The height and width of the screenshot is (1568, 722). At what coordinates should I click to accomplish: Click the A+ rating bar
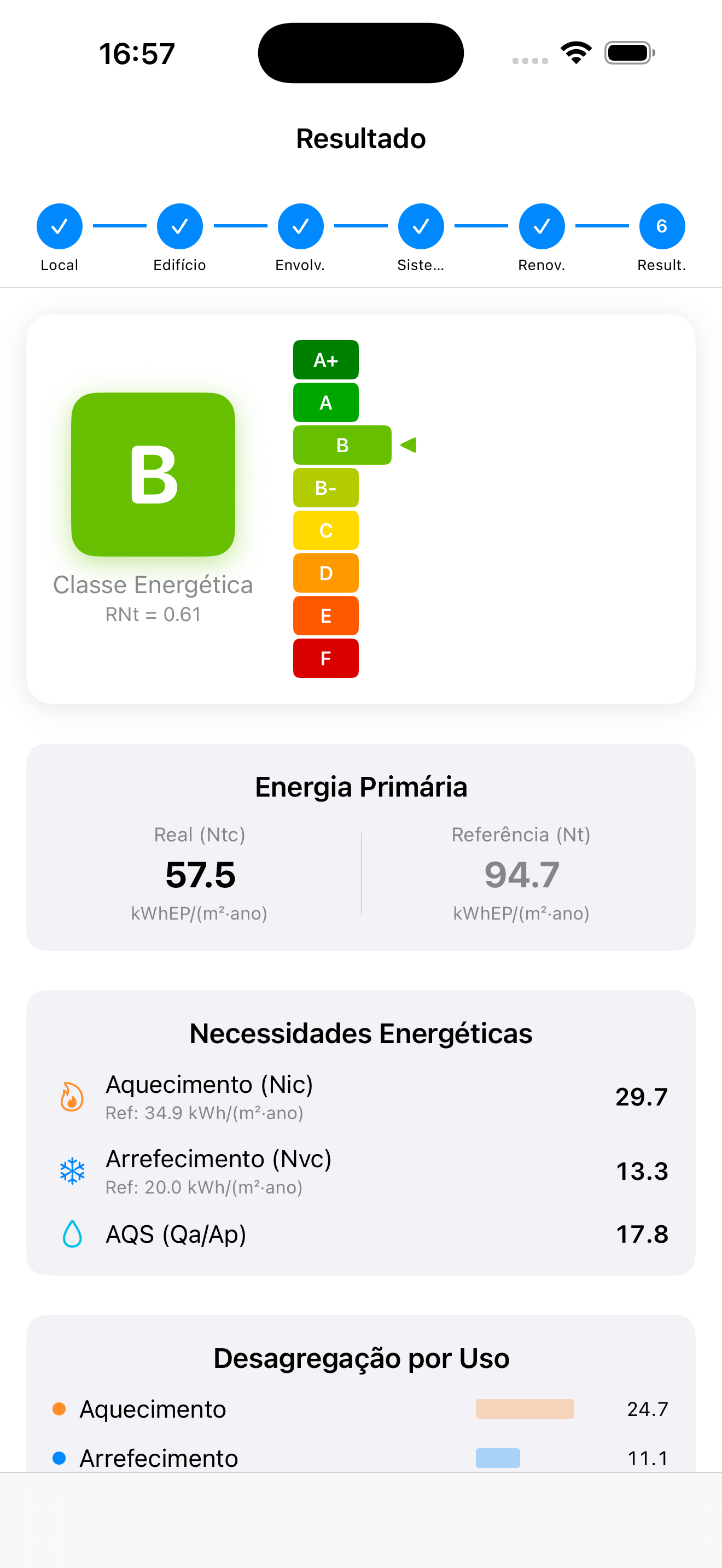point(325,360)
